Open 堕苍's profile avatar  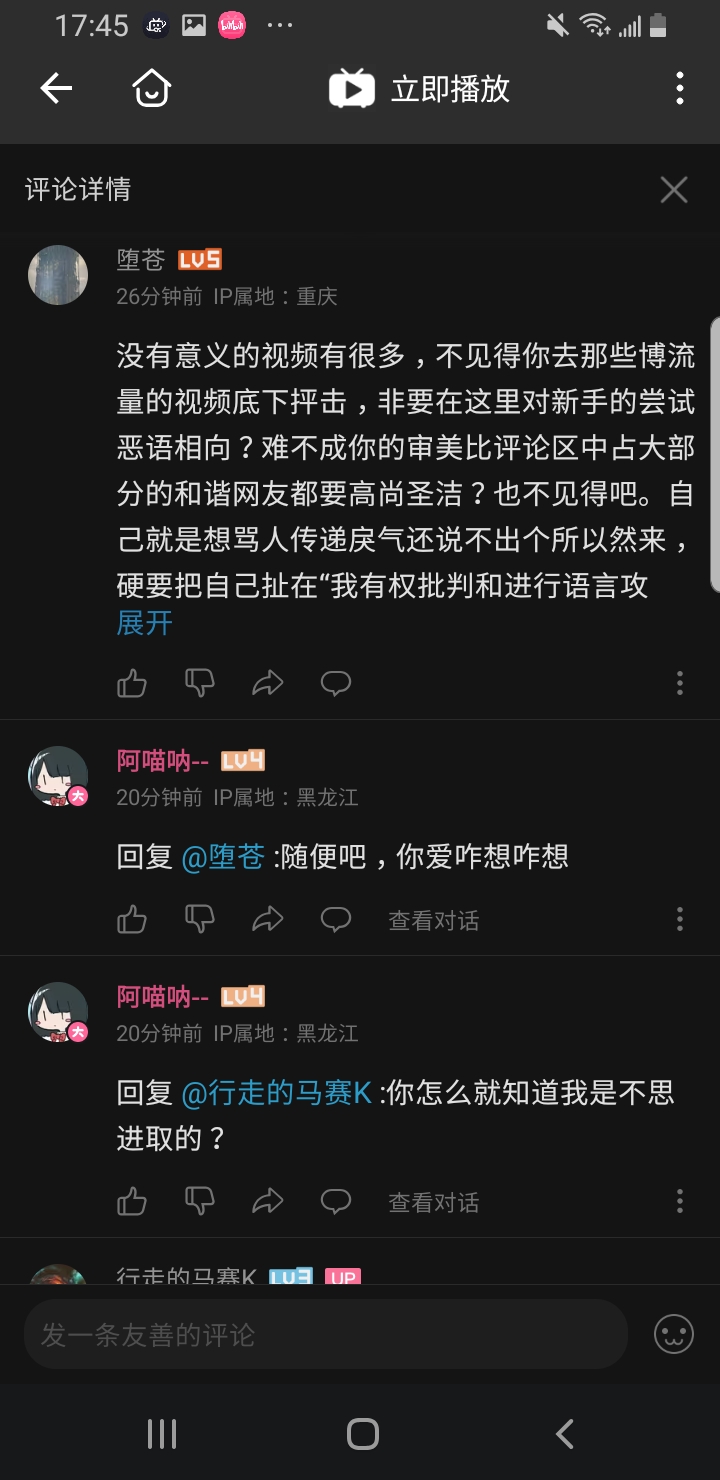[x=58, y=275]
